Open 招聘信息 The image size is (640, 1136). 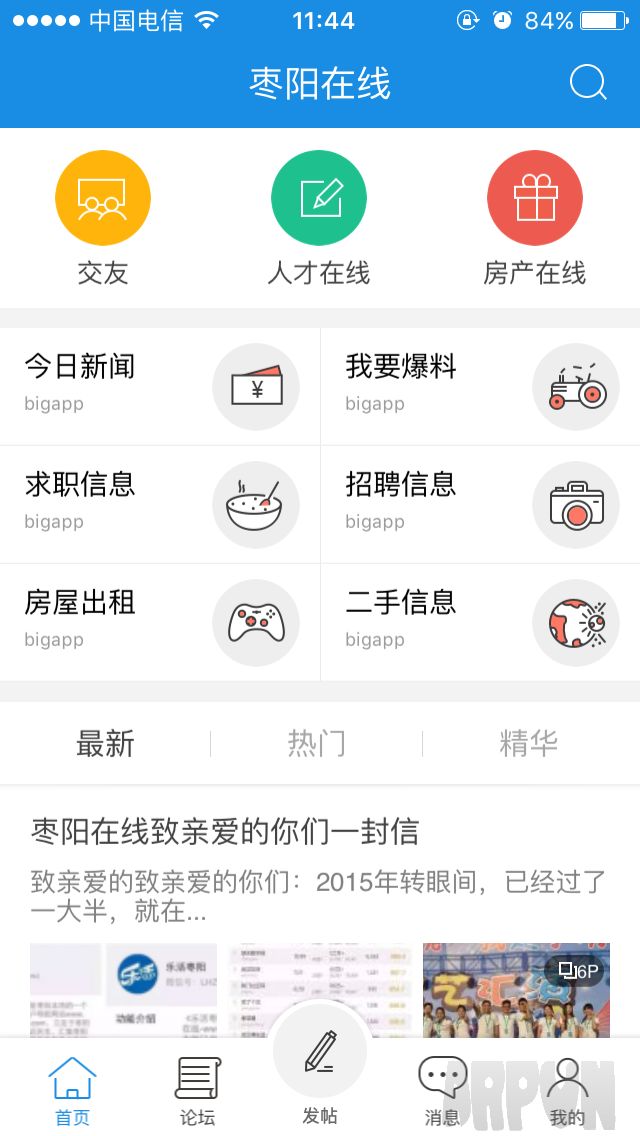click(x=480, y=503)
